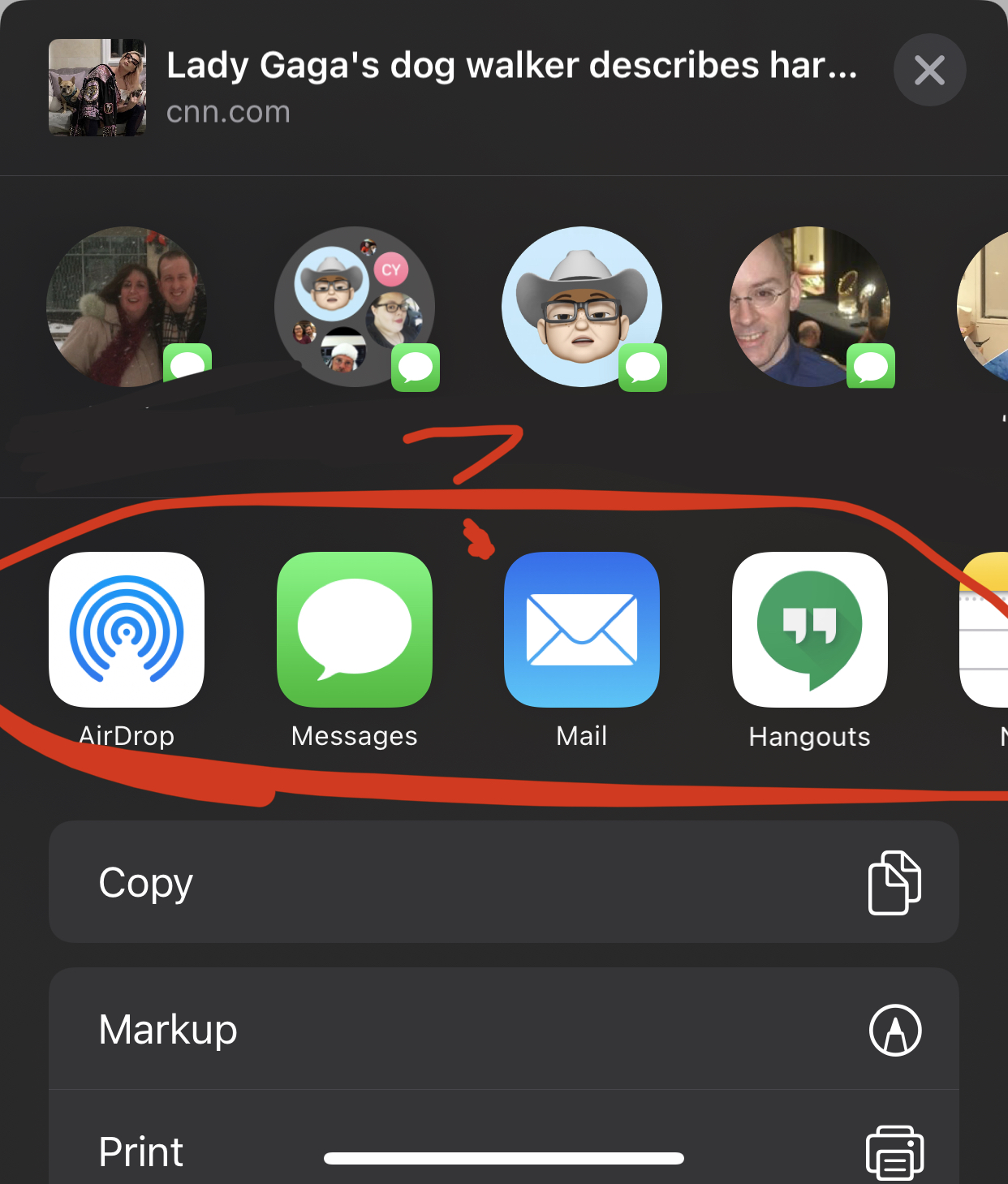Viewport: 1008px width, 1184px height.
Task: Open Markup for this page
Action: click(x=503, y=1029)
